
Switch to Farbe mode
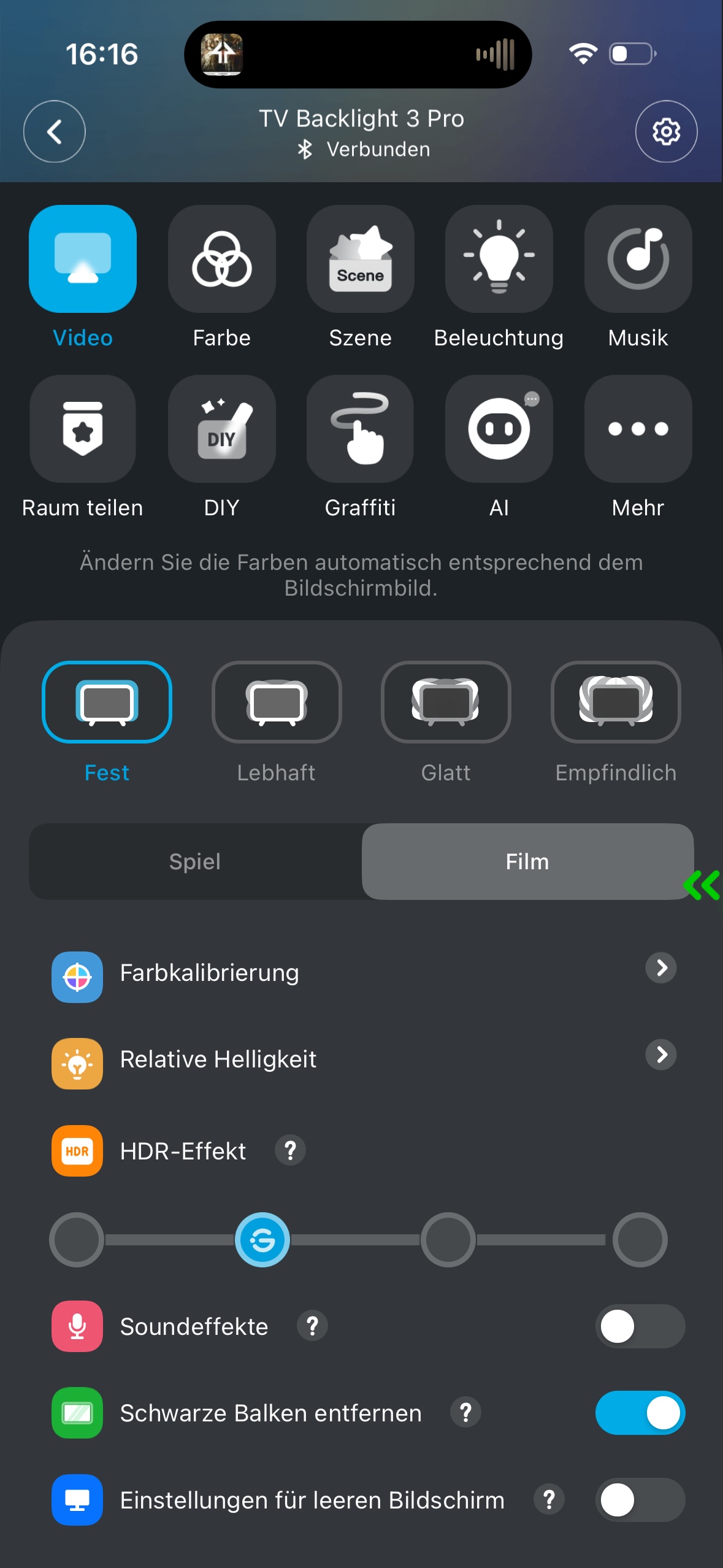tap(221, 259)
